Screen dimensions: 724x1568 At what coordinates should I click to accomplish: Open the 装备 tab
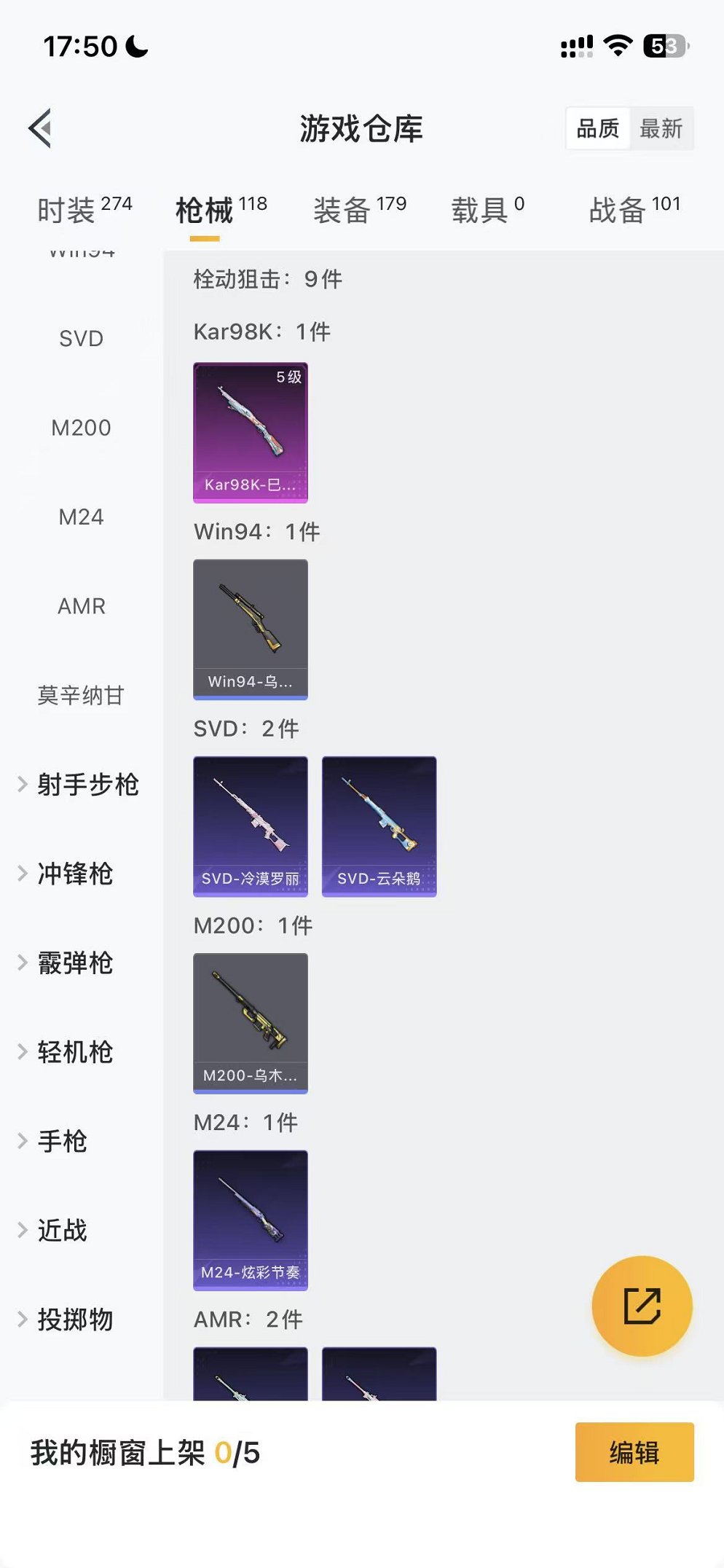click(343, 209)
